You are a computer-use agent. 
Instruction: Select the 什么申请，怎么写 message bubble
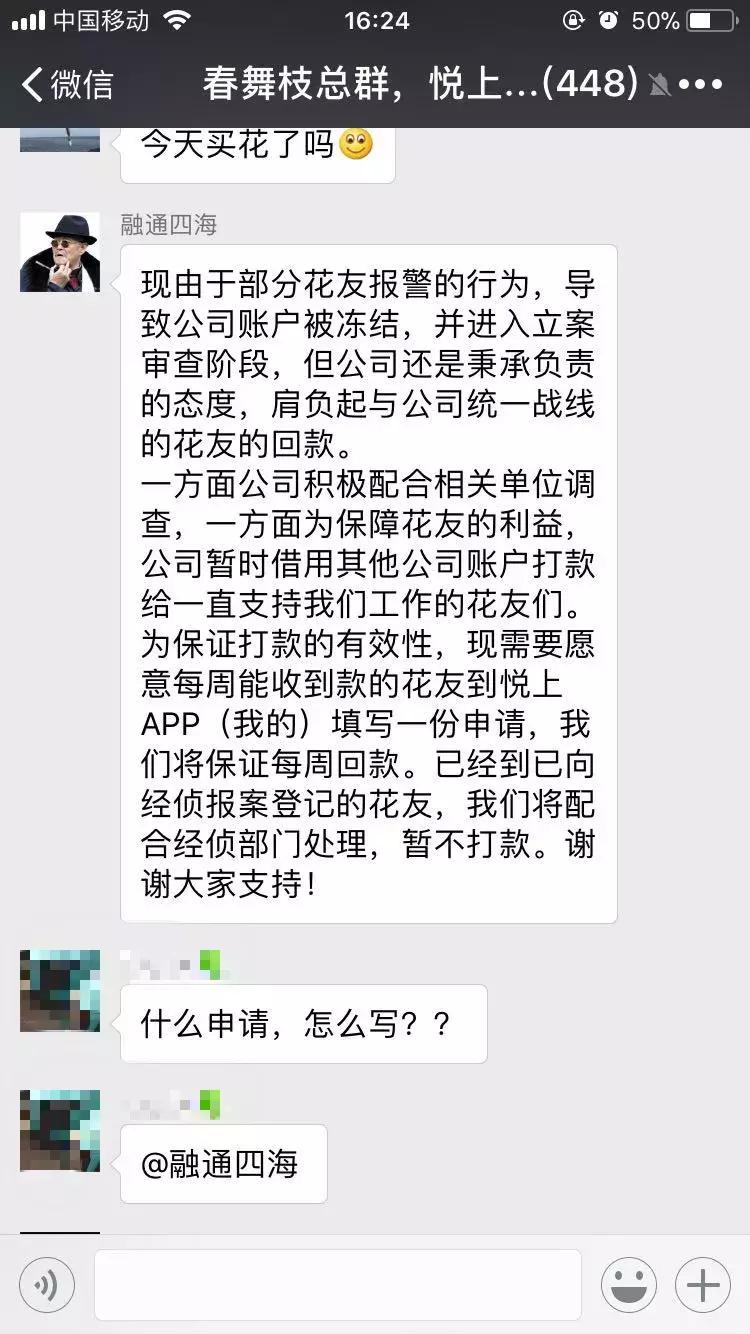pos(303,1023)
